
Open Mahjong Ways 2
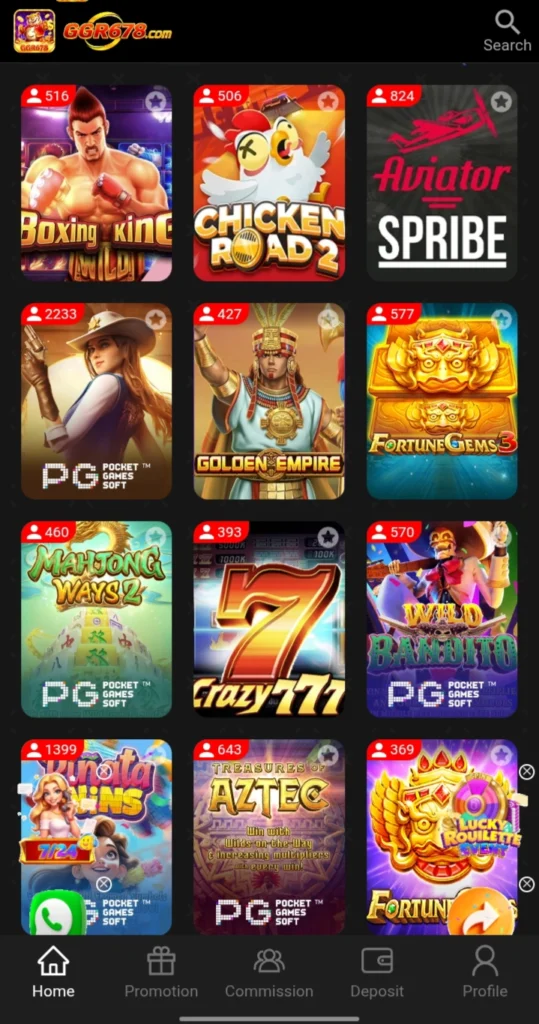coord(97,619)
